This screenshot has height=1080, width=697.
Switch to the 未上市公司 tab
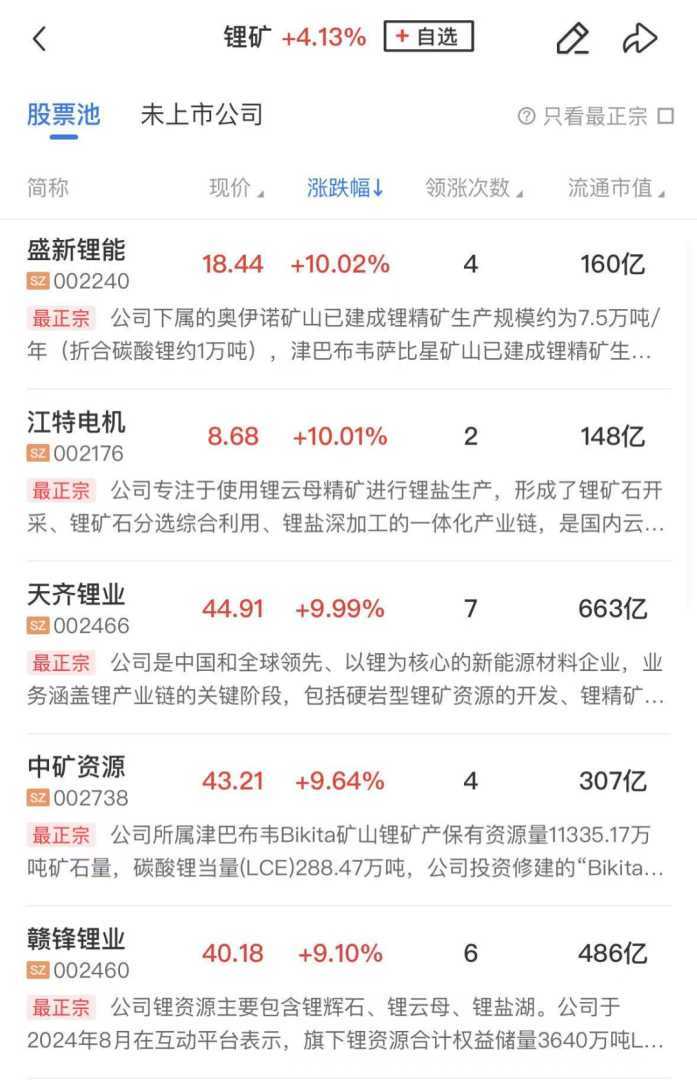tap(201, 115)
